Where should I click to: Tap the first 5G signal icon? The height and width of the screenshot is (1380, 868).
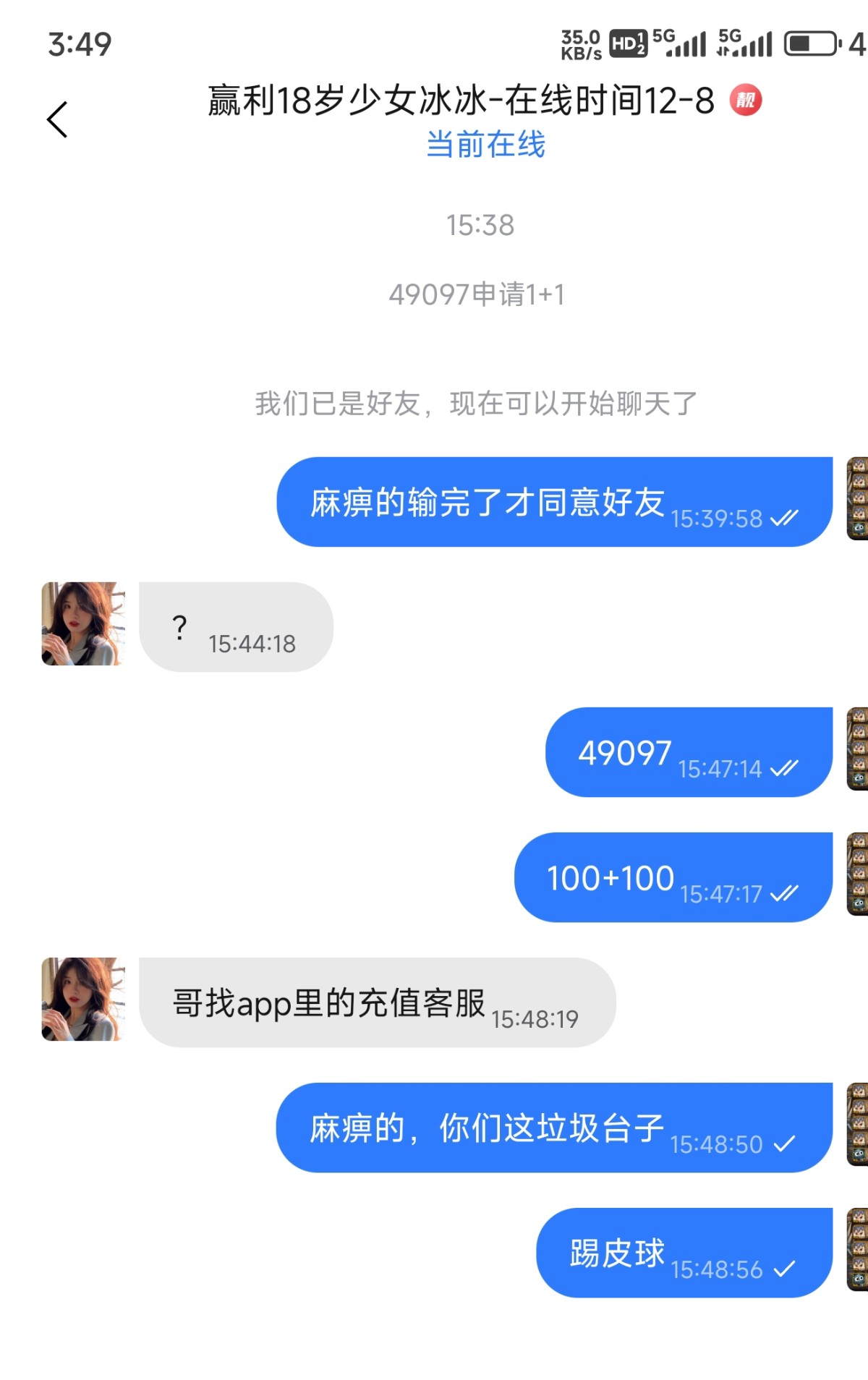680,43
